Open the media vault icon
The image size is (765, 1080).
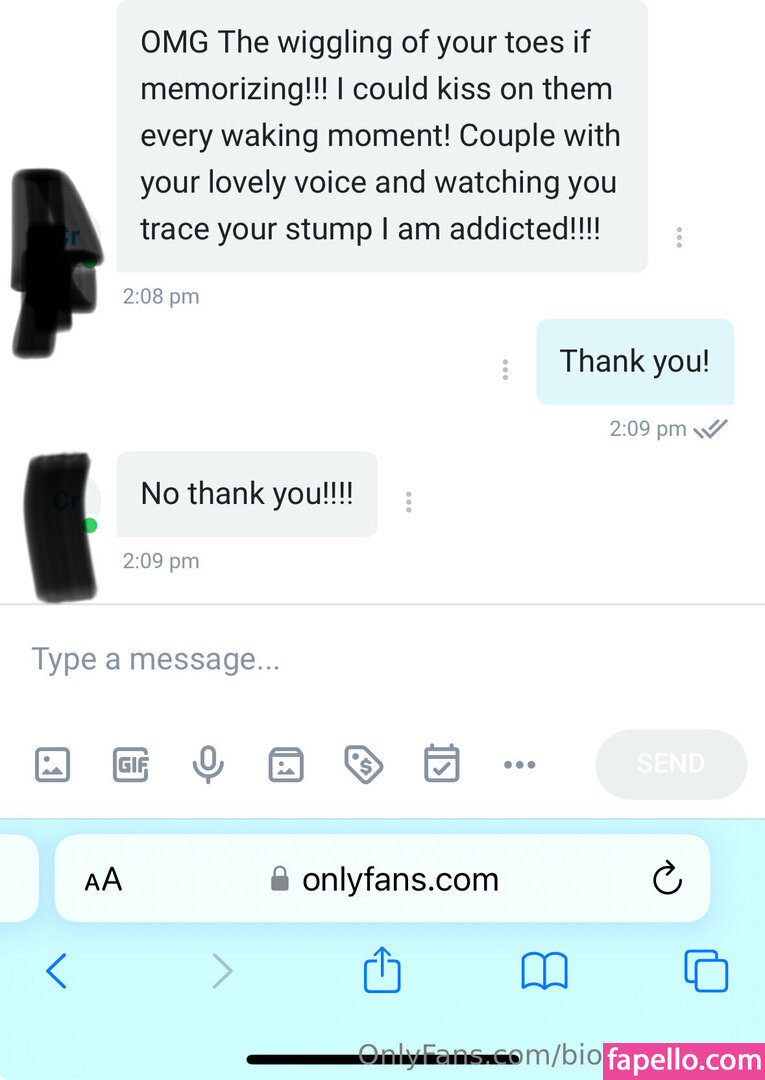(286, 765)
